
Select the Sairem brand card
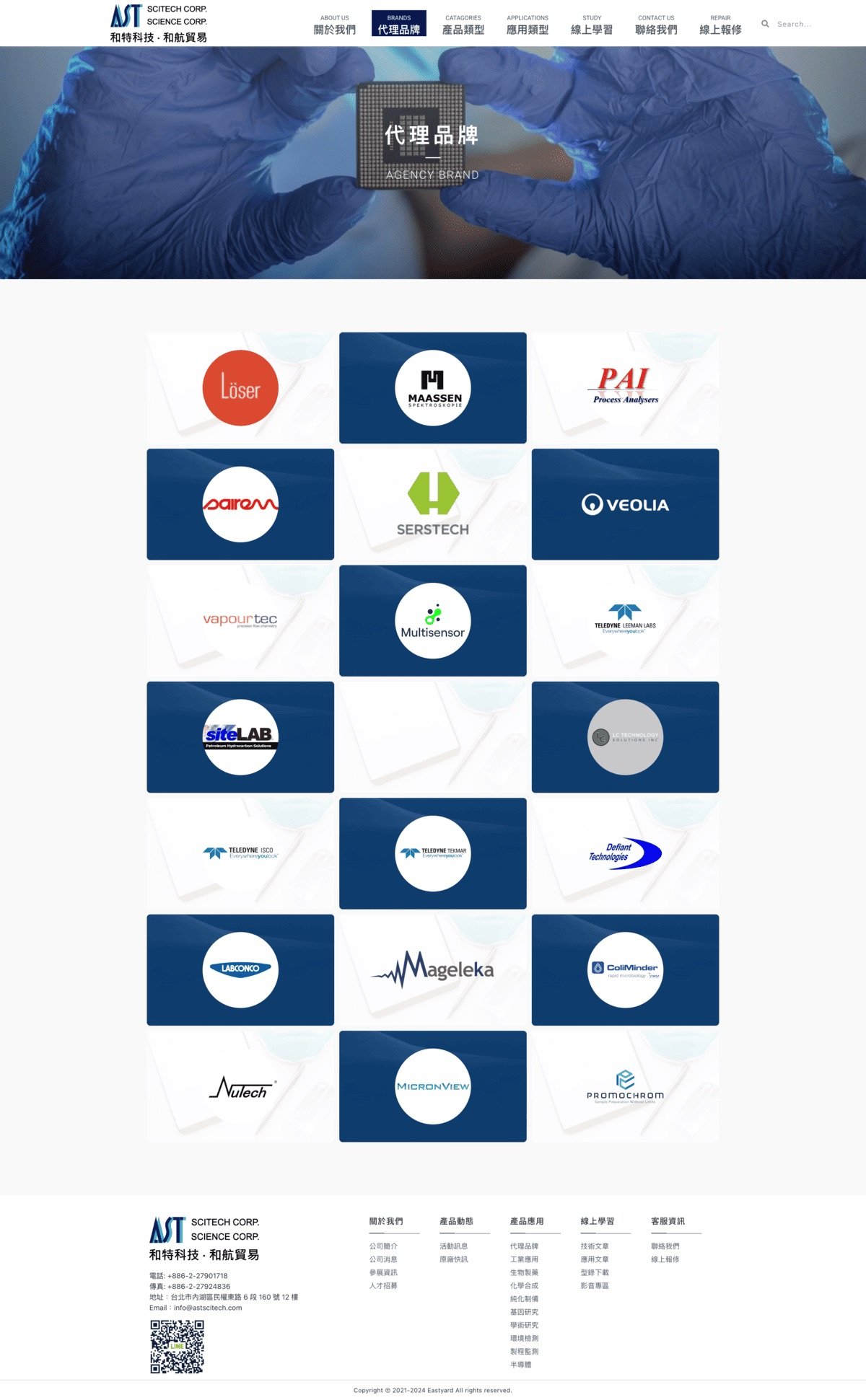pos(240,504)
